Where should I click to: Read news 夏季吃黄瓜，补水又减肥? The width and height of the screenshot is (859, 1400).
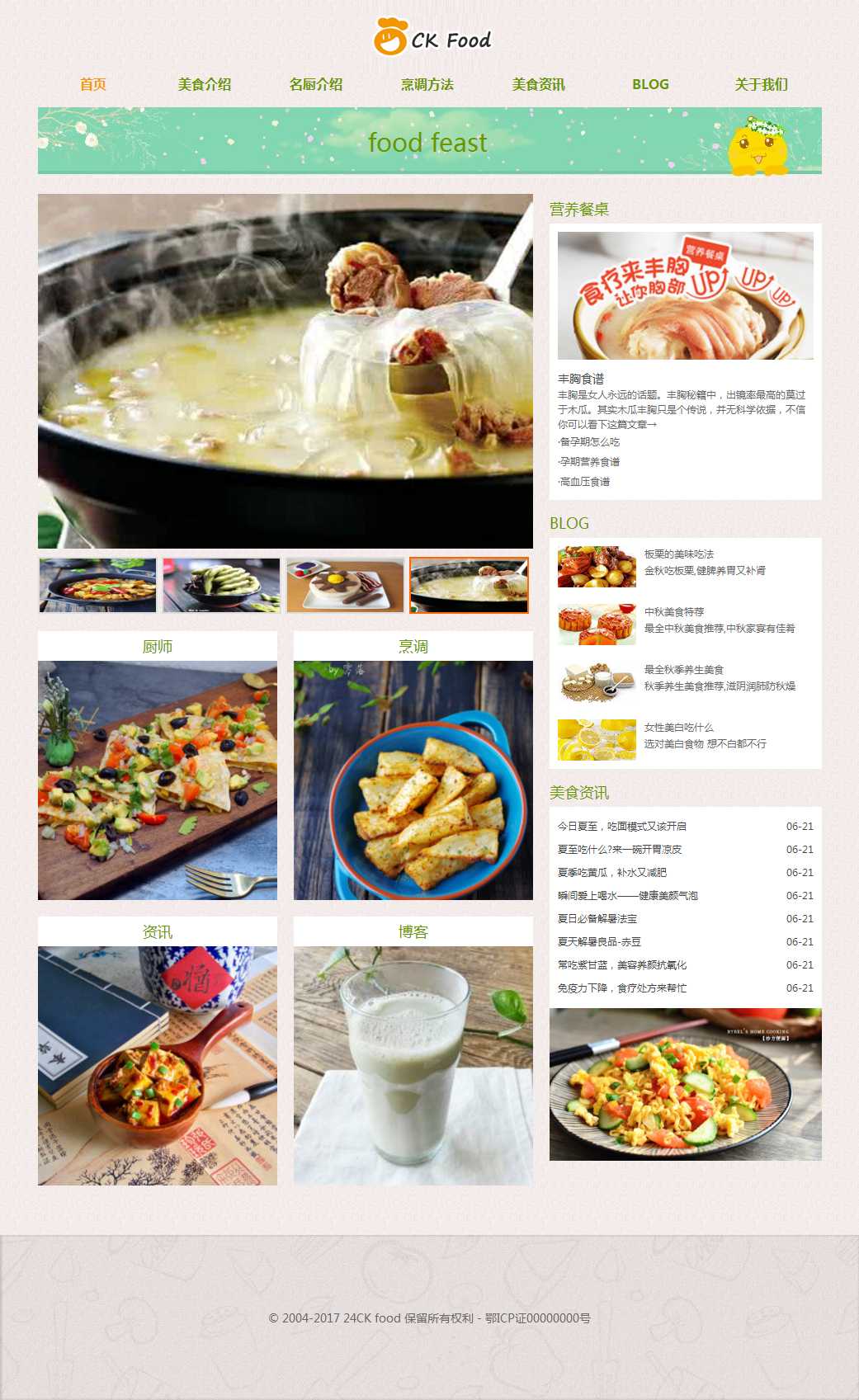point(612,872)
